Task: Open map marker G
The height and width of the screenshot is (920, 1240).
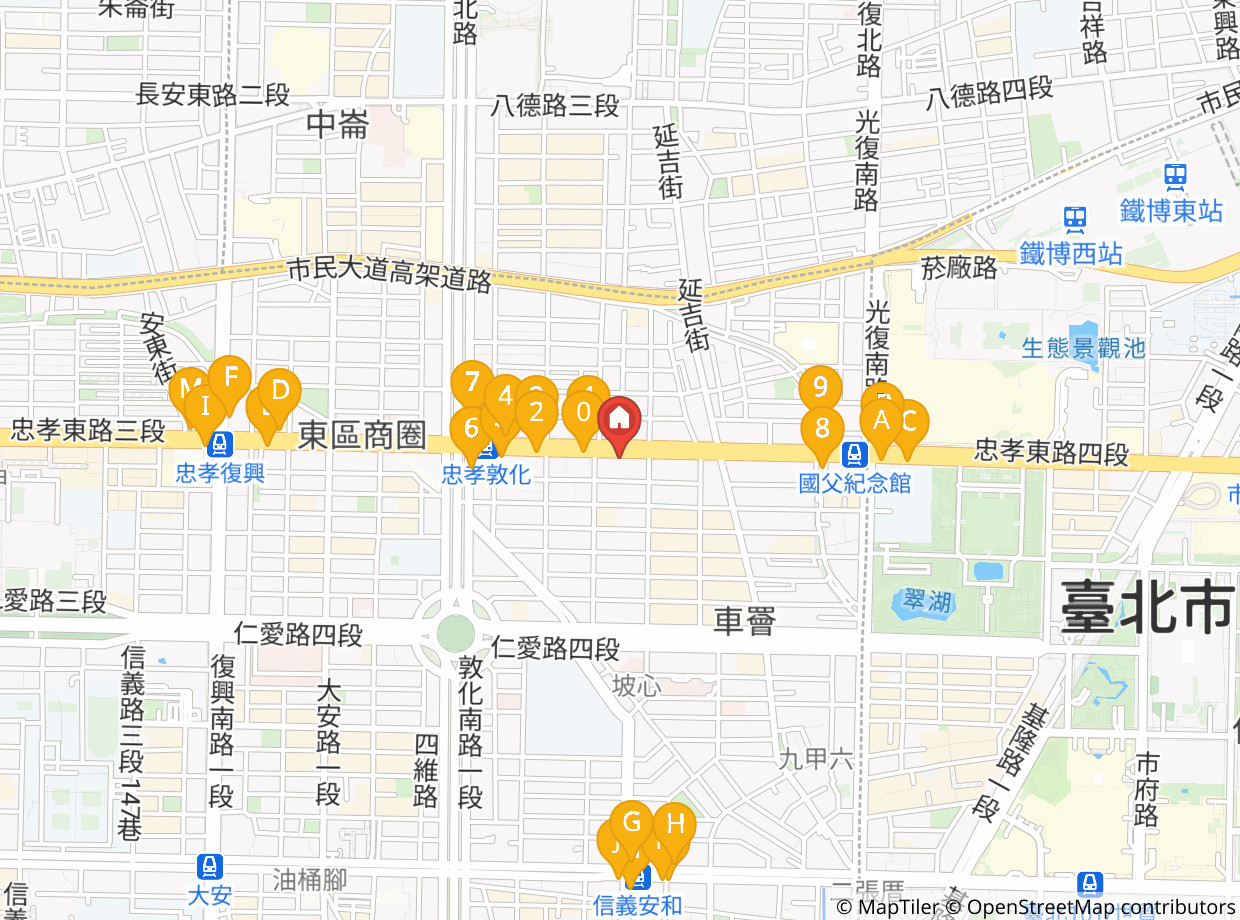Action: point(632,822)
